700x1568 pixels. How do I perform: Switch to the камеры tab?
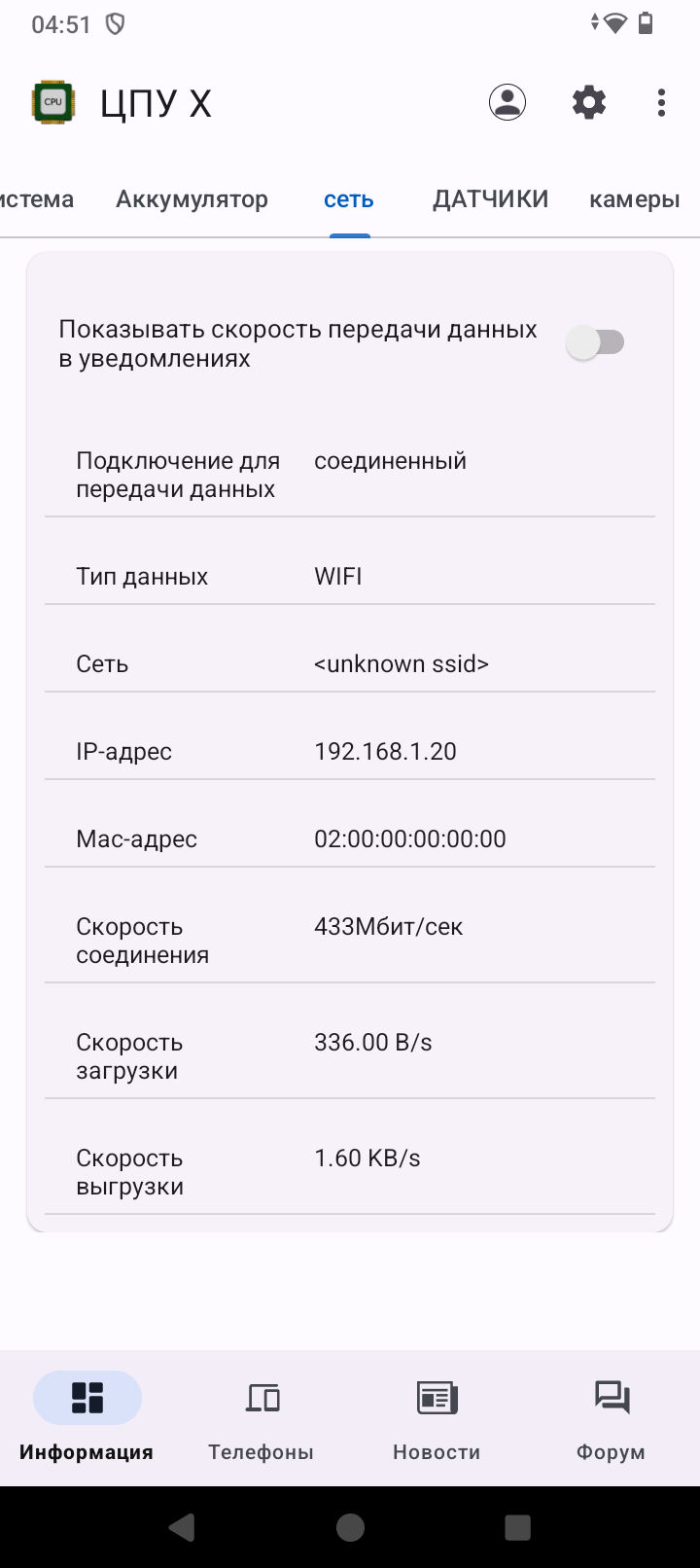point(634,199)
